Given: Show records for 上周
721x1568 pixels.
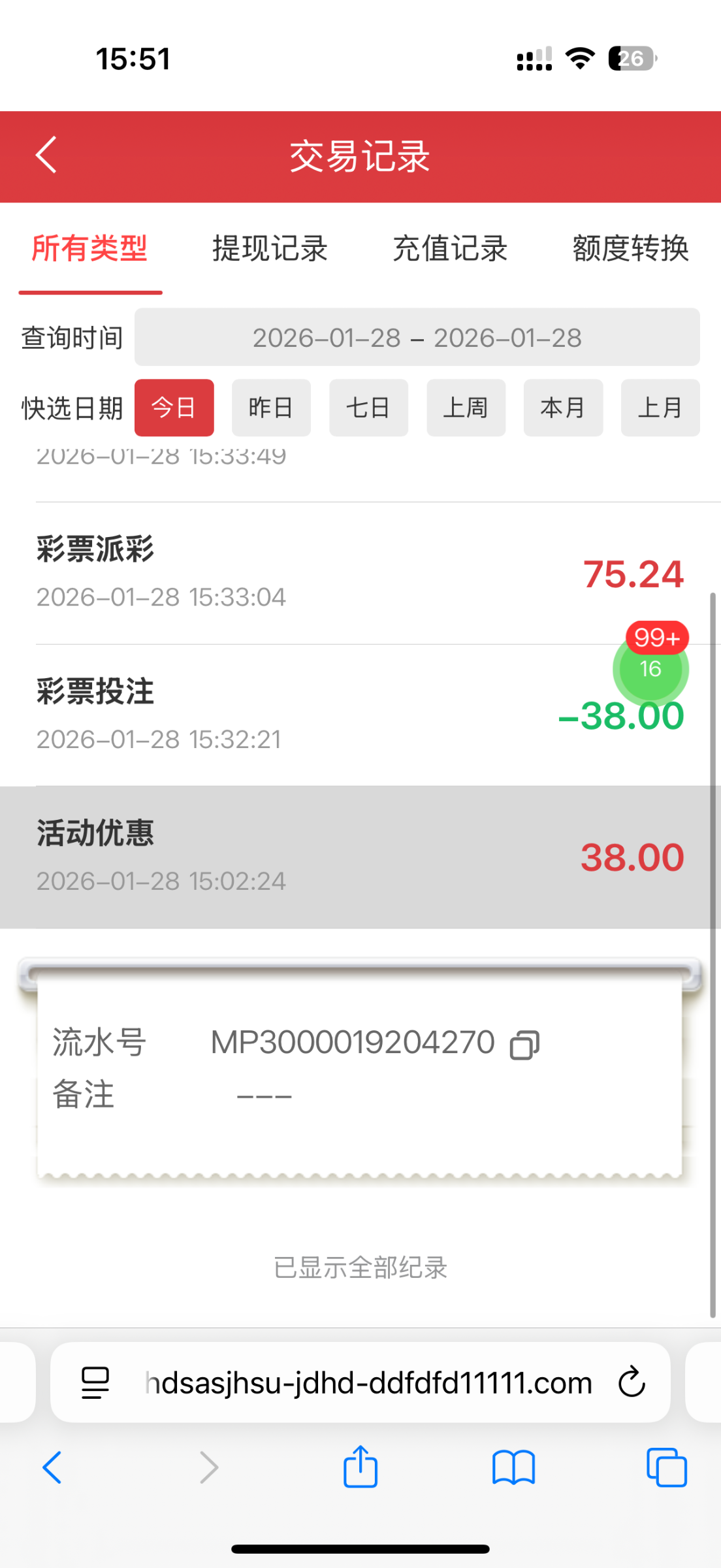Looking at the screenshot, I should (466, 408).
